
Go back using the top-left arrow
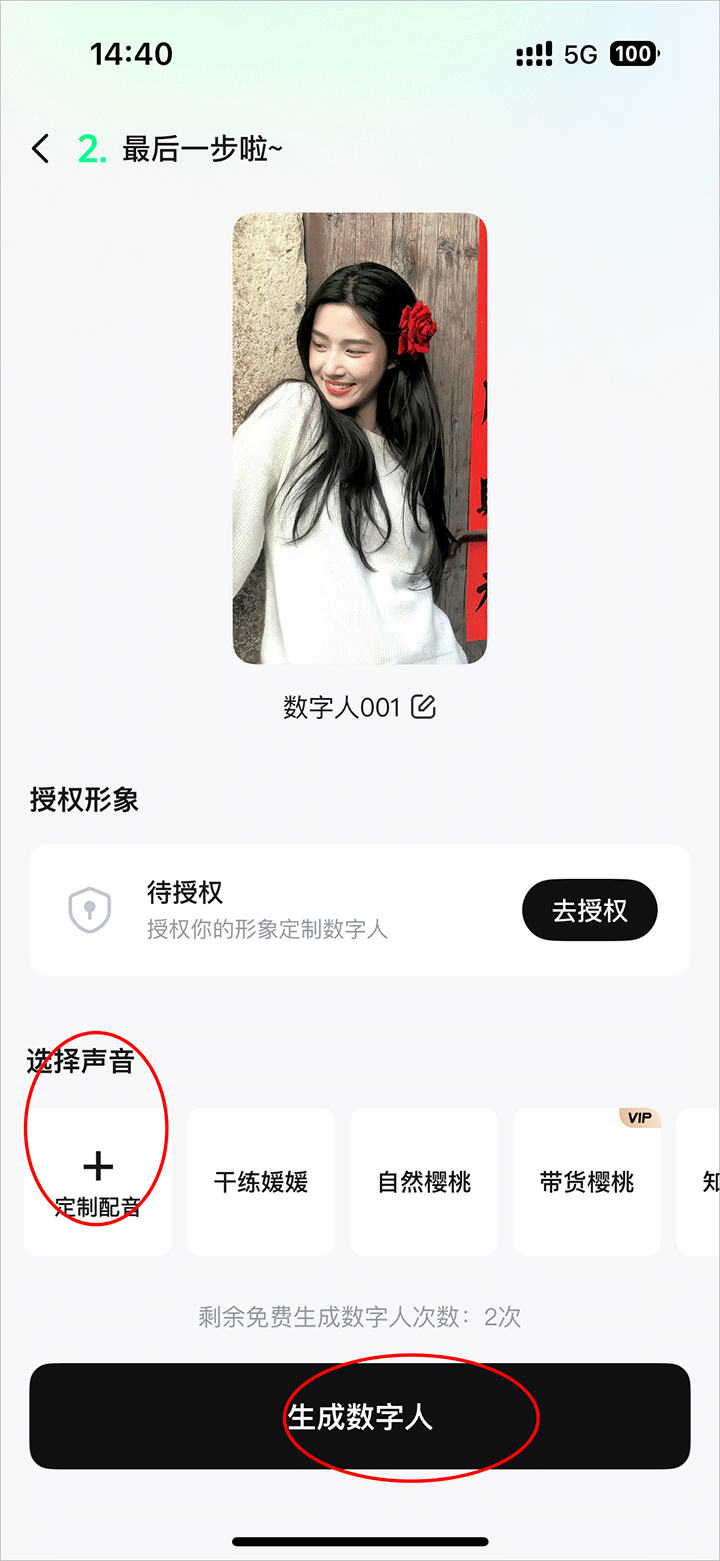40,150
